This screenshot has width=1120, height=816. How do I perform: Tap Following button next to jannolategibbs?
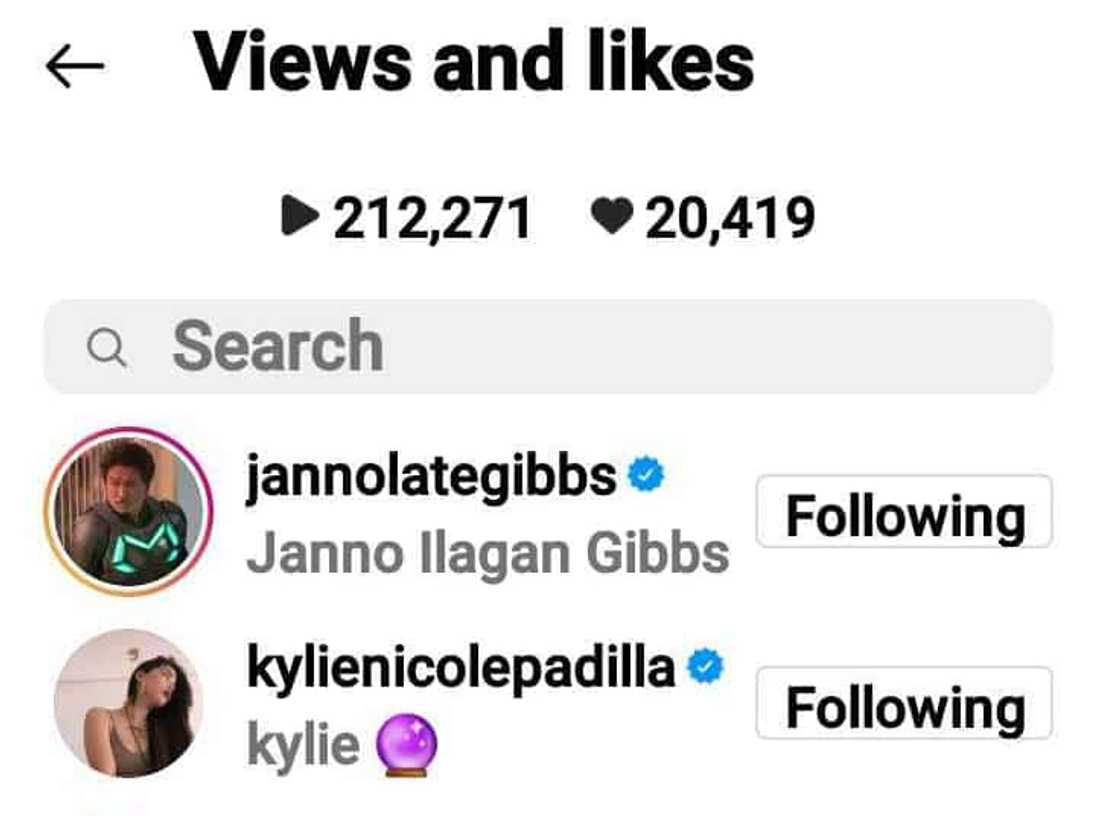click(904, 512)
